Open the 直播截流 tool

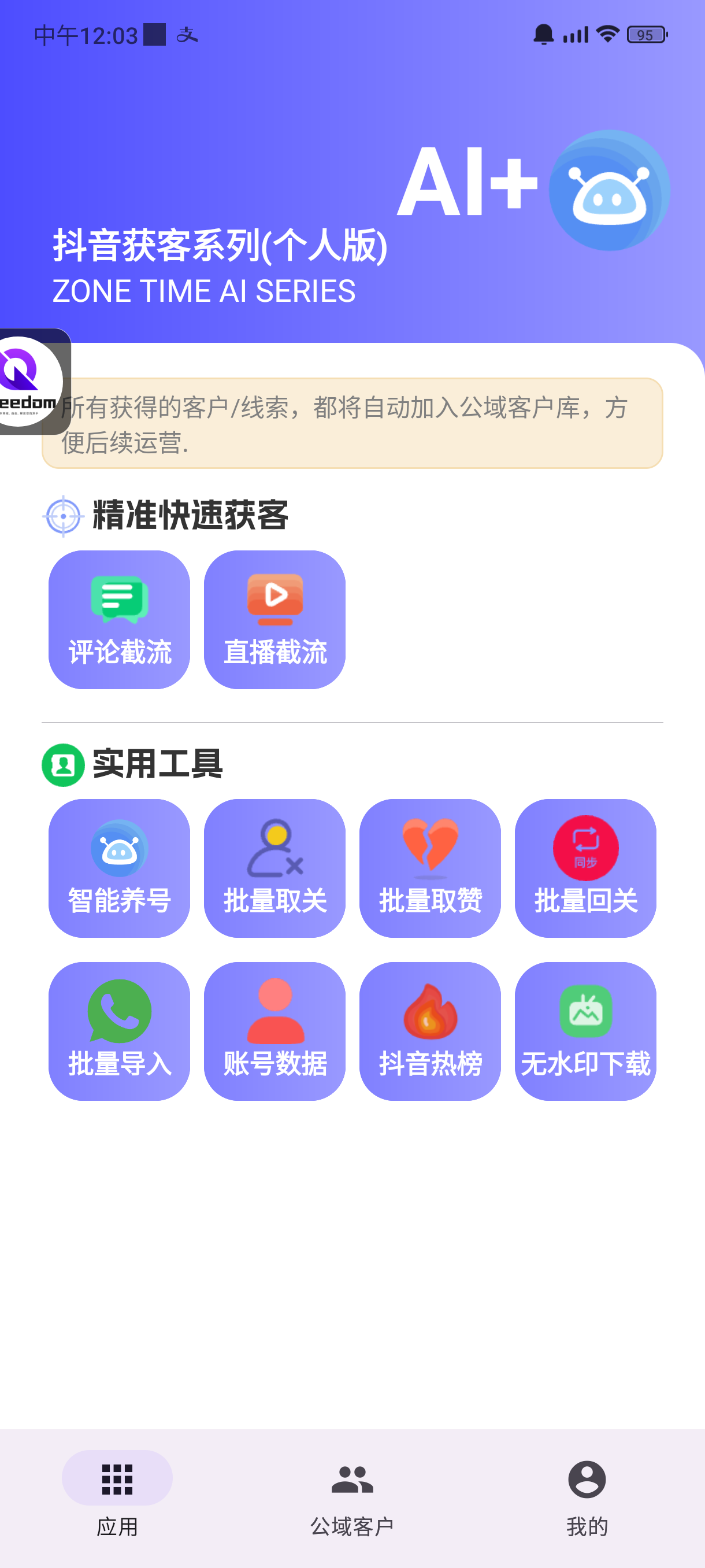tap(274, 620)
